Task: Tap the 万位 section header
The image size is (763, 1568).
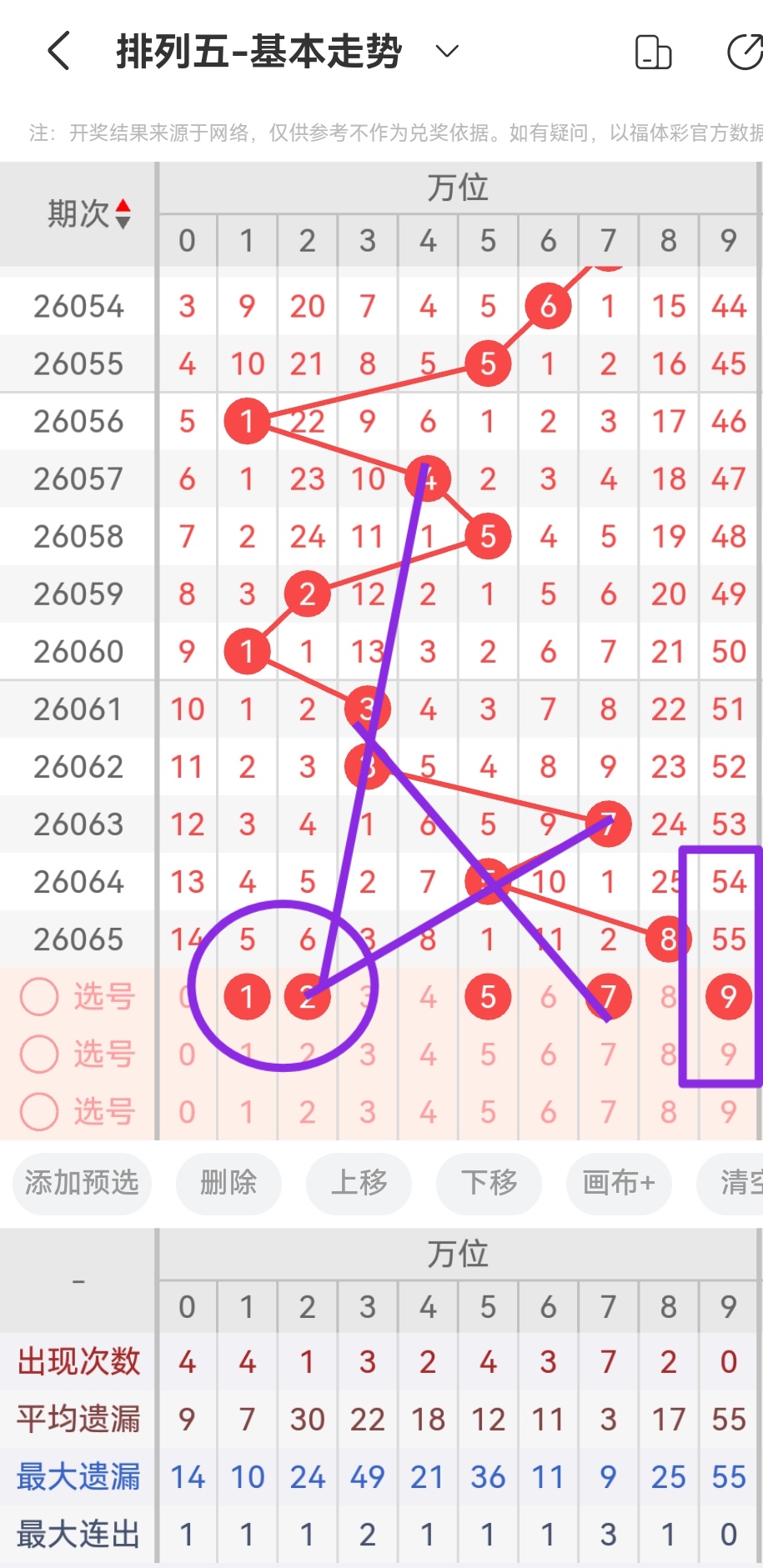Action: pos(458,187)
